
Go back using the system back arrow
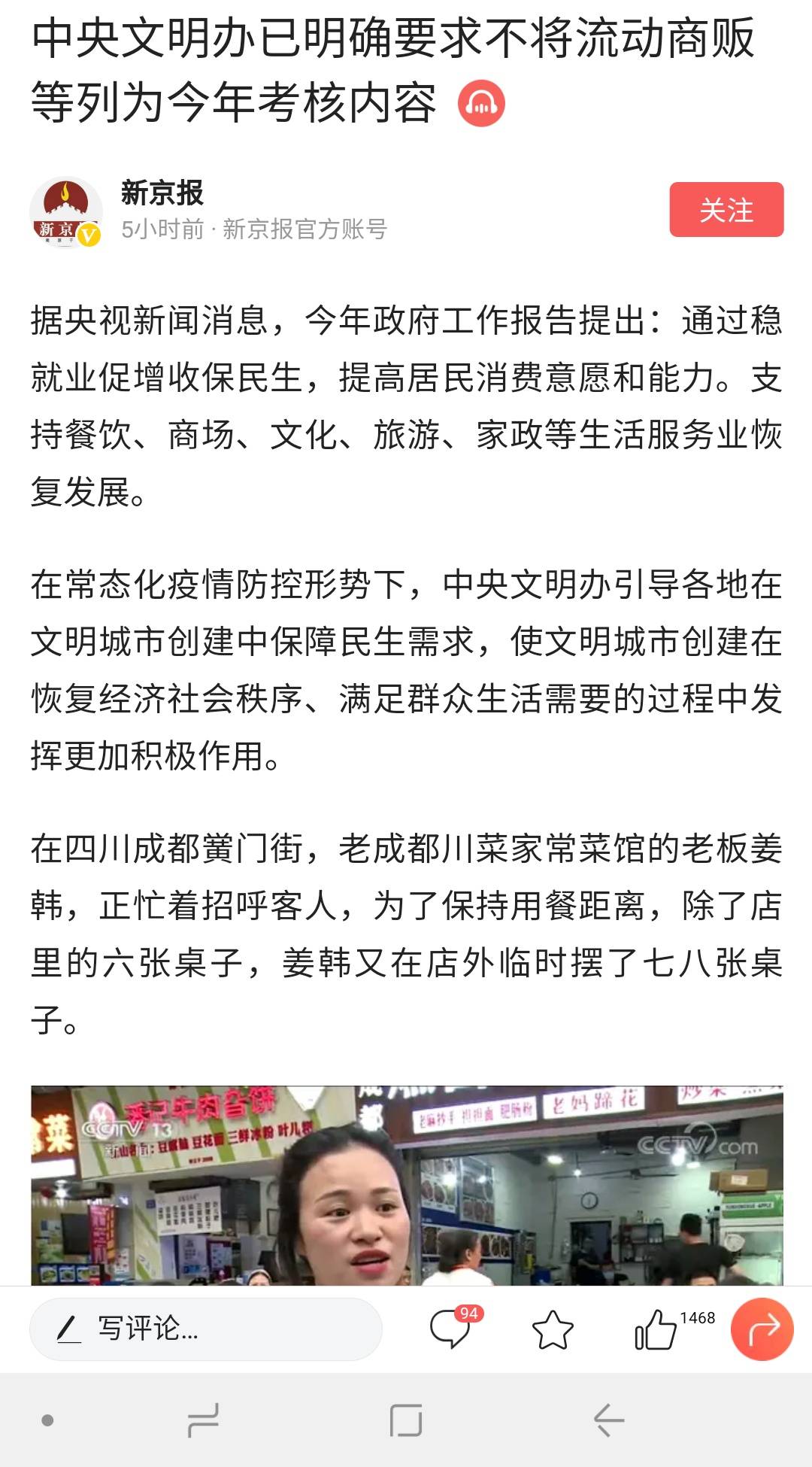(608, 1420)
